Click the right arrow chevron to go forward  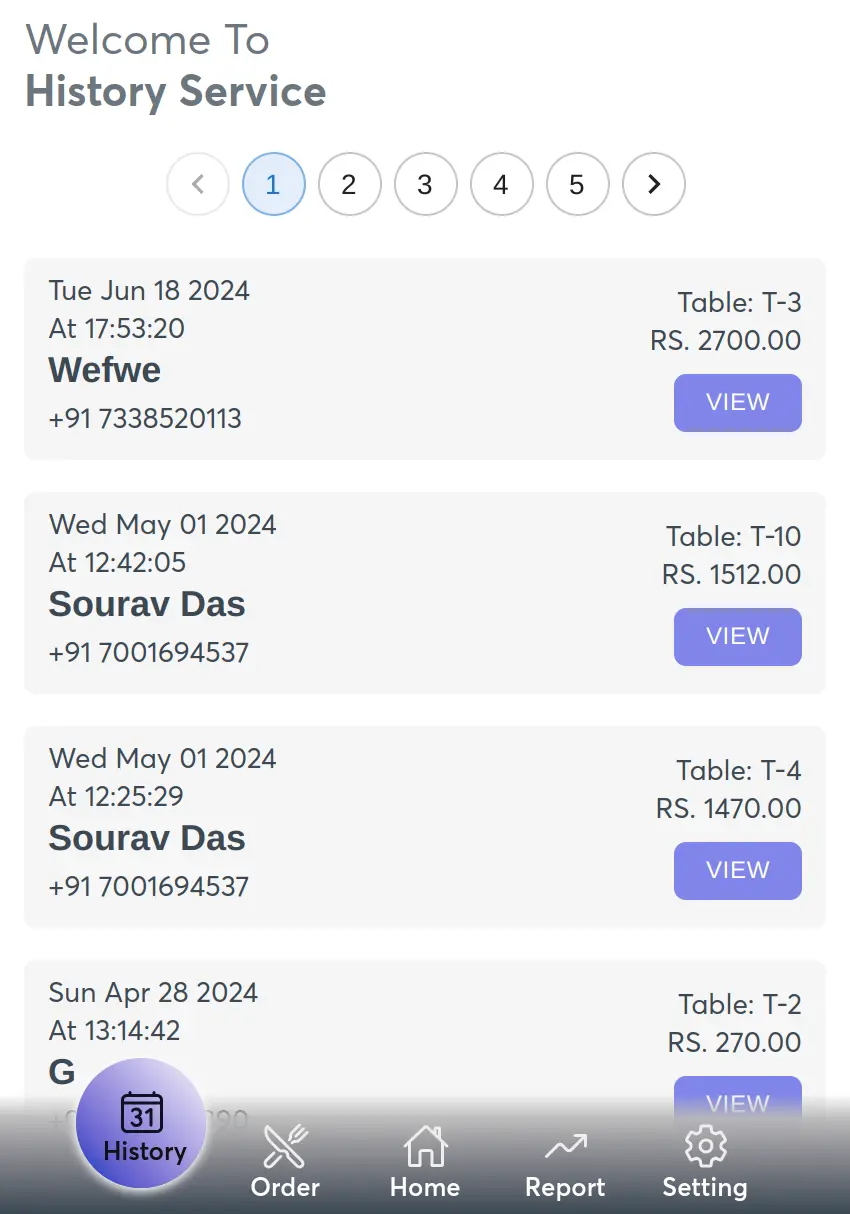(x=653, y=184)
